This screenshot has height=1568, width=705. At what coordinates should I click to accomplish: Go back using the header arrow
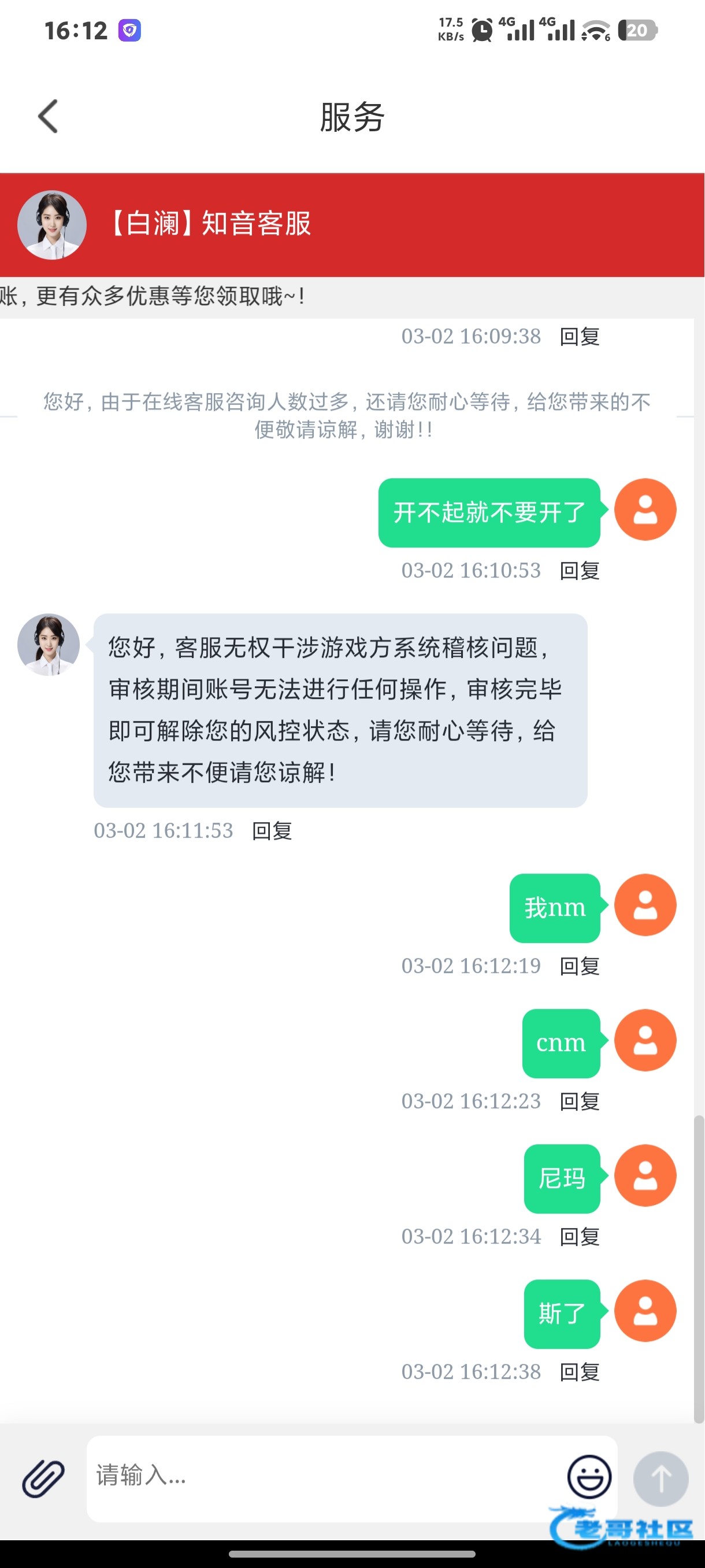[48, 116]
